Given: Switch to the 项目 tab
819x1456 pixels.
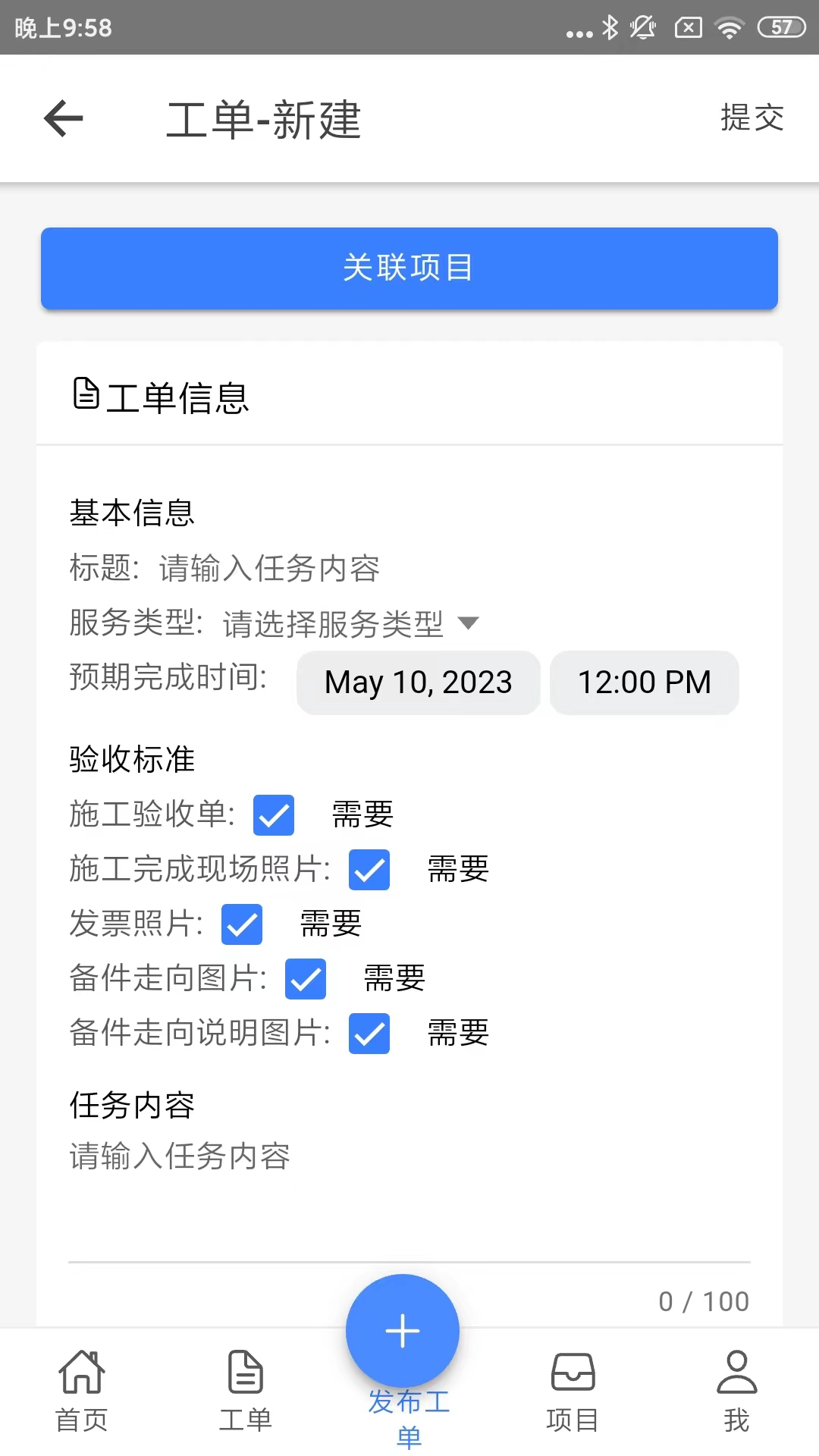Looking at the screenshot, I should [573, 1392].
